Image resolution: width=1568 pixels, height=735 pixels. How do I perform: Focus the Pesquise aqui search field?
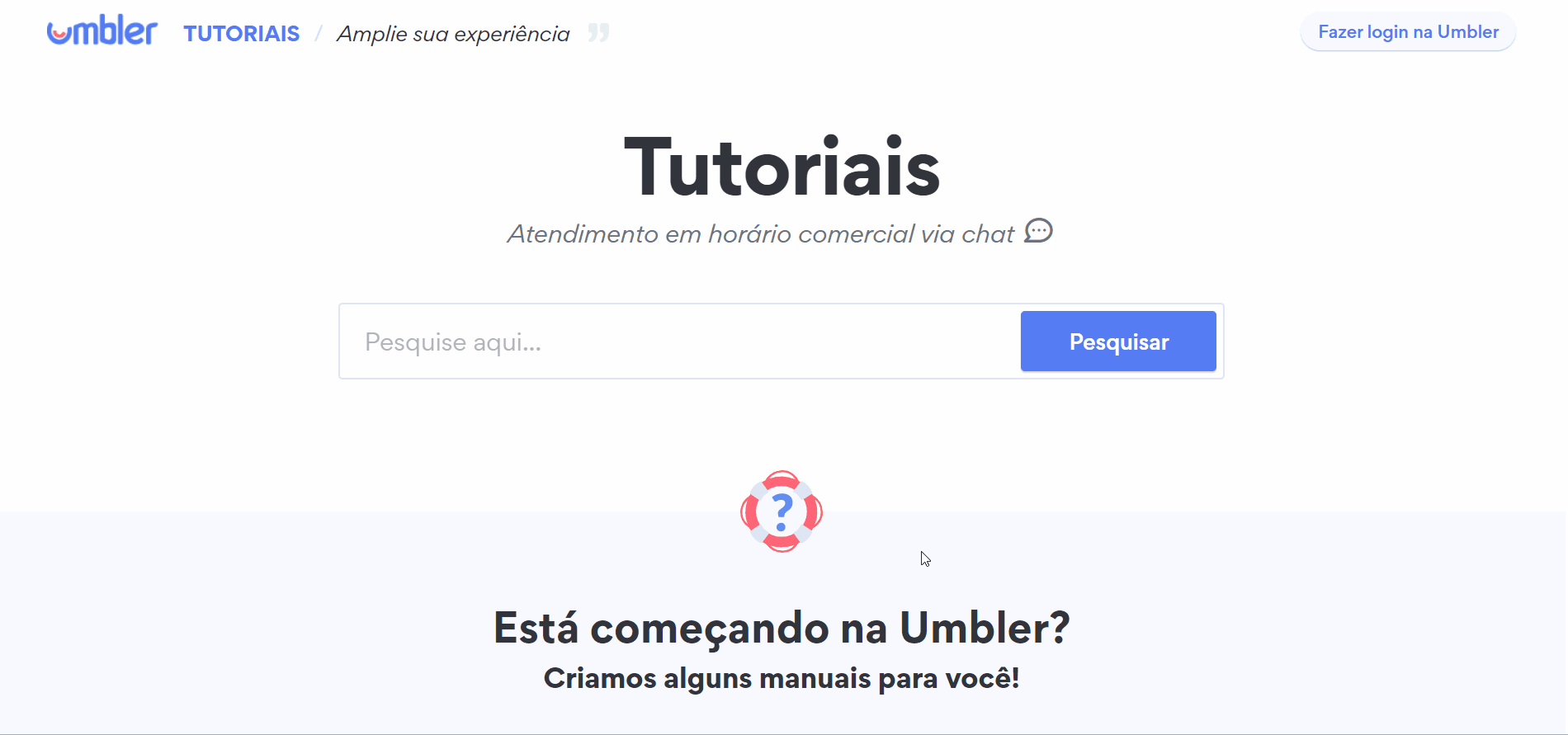[677, 342]
